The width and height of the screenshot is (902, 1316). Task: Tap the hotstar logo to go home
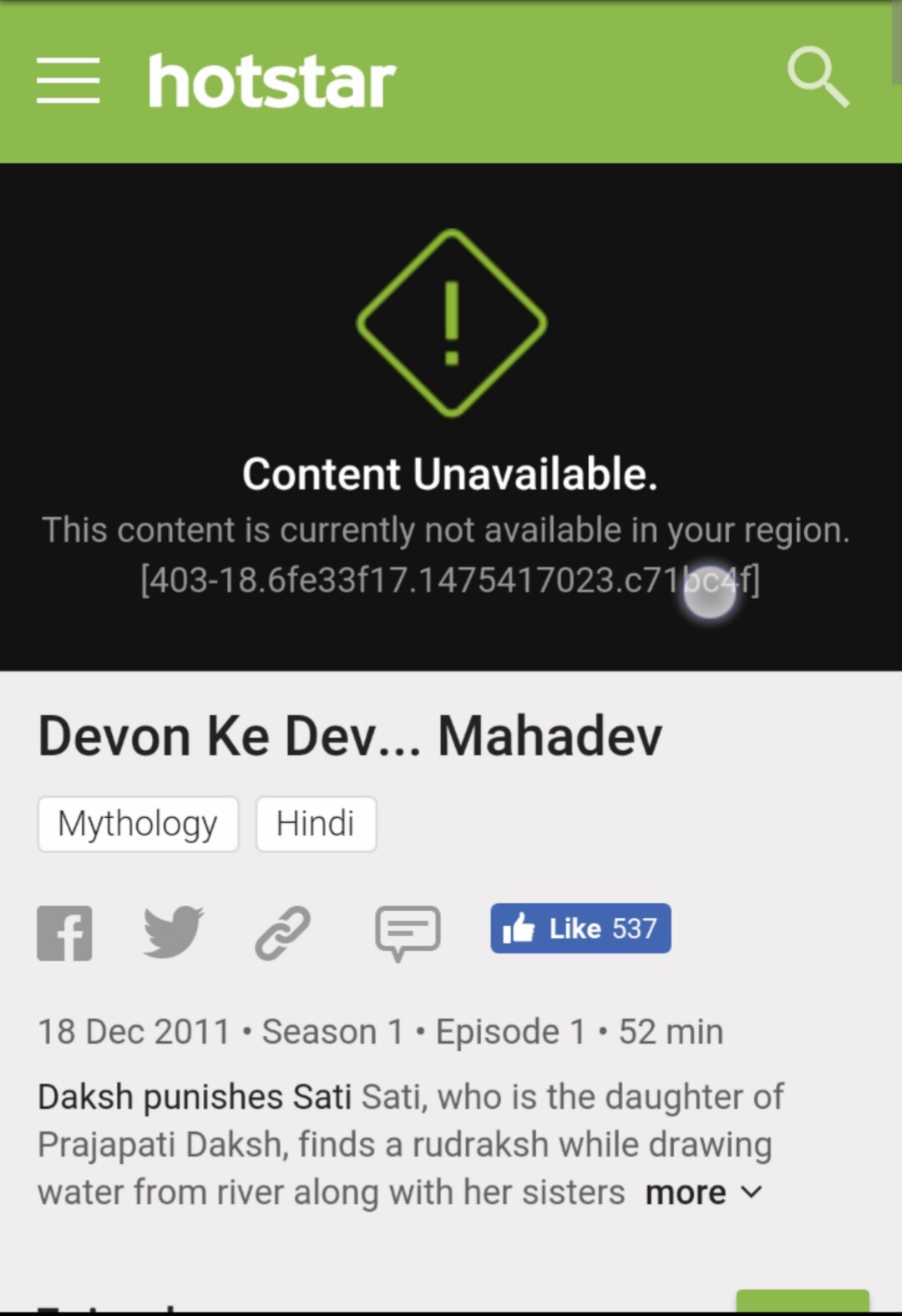pyautogui.click(x=271, y=82)
